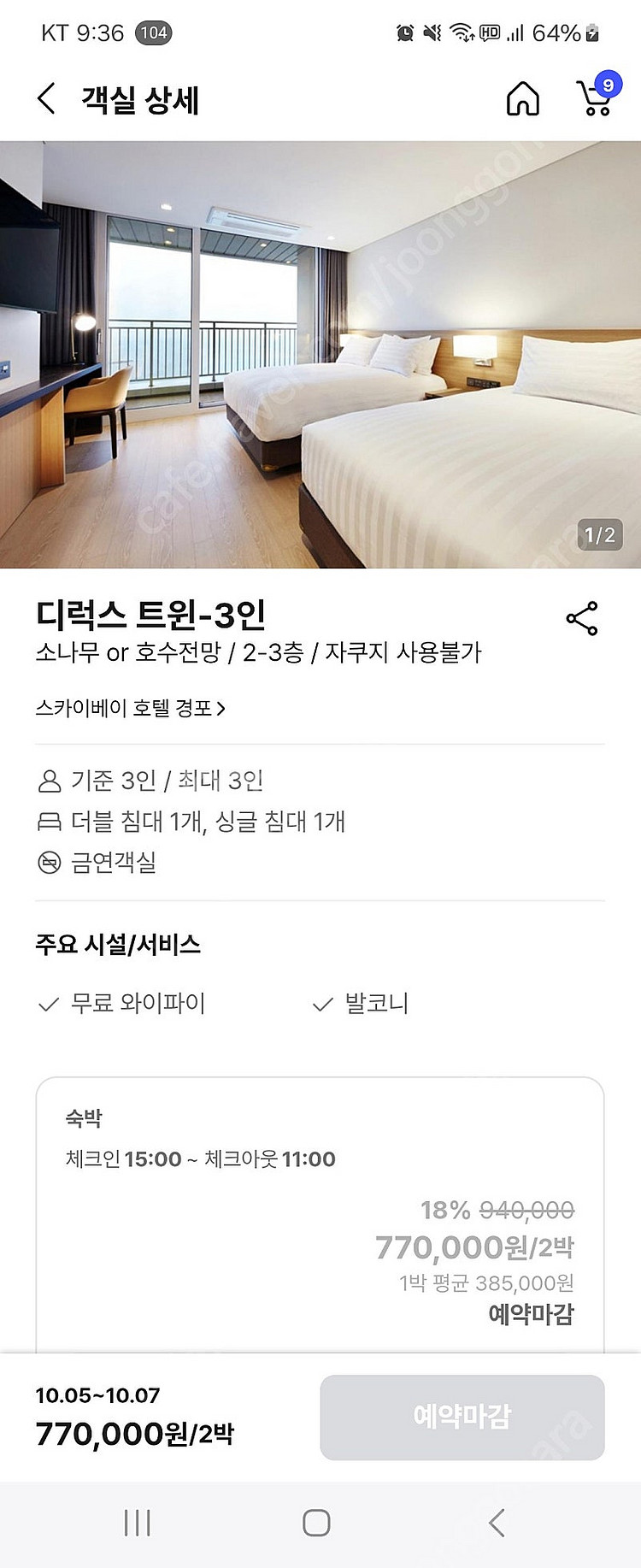The width and height of the screenshot is (641, 1568).
Task: View the room photo gallery
Action: pos(320,354)
